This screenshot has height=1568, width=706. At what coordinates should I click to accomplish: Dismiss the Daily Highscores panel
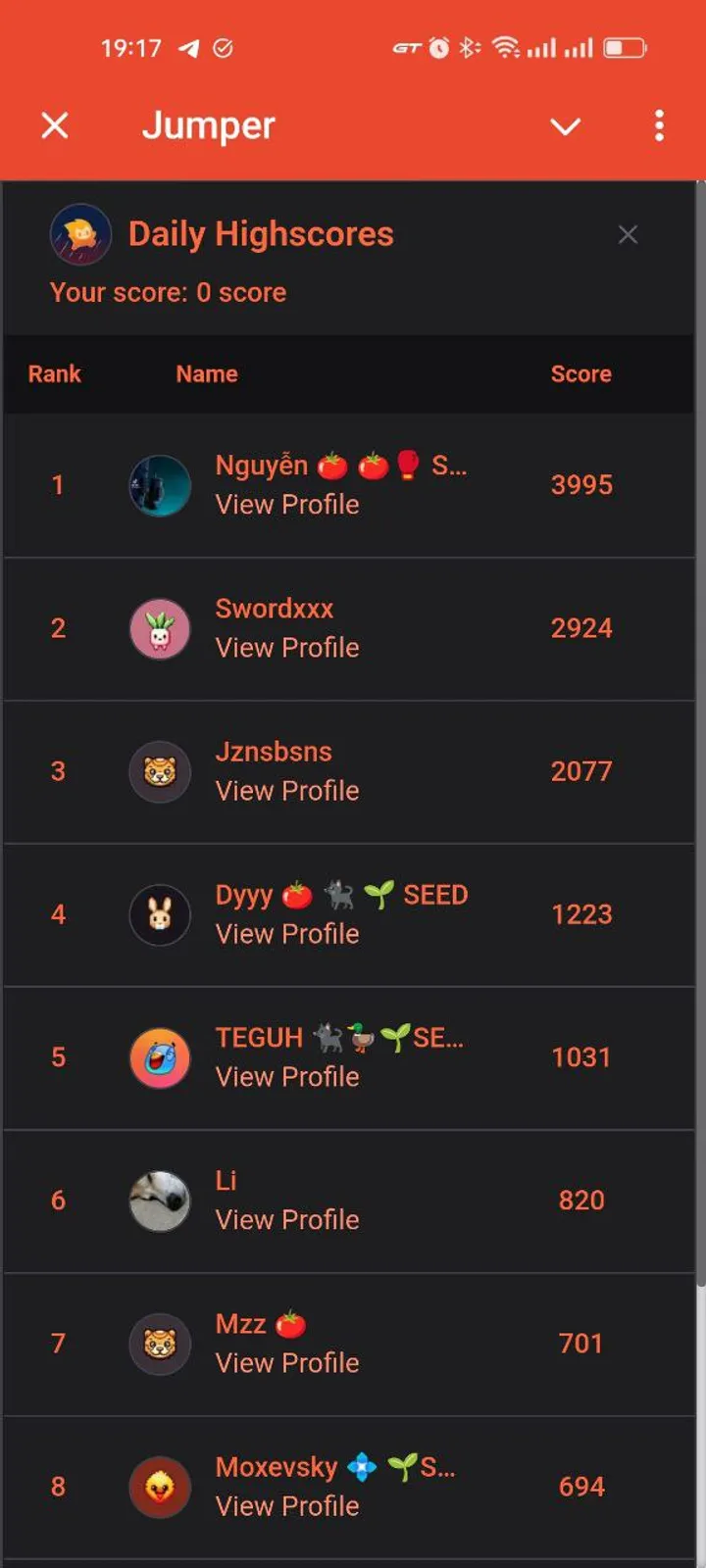[x=629, y=234]
